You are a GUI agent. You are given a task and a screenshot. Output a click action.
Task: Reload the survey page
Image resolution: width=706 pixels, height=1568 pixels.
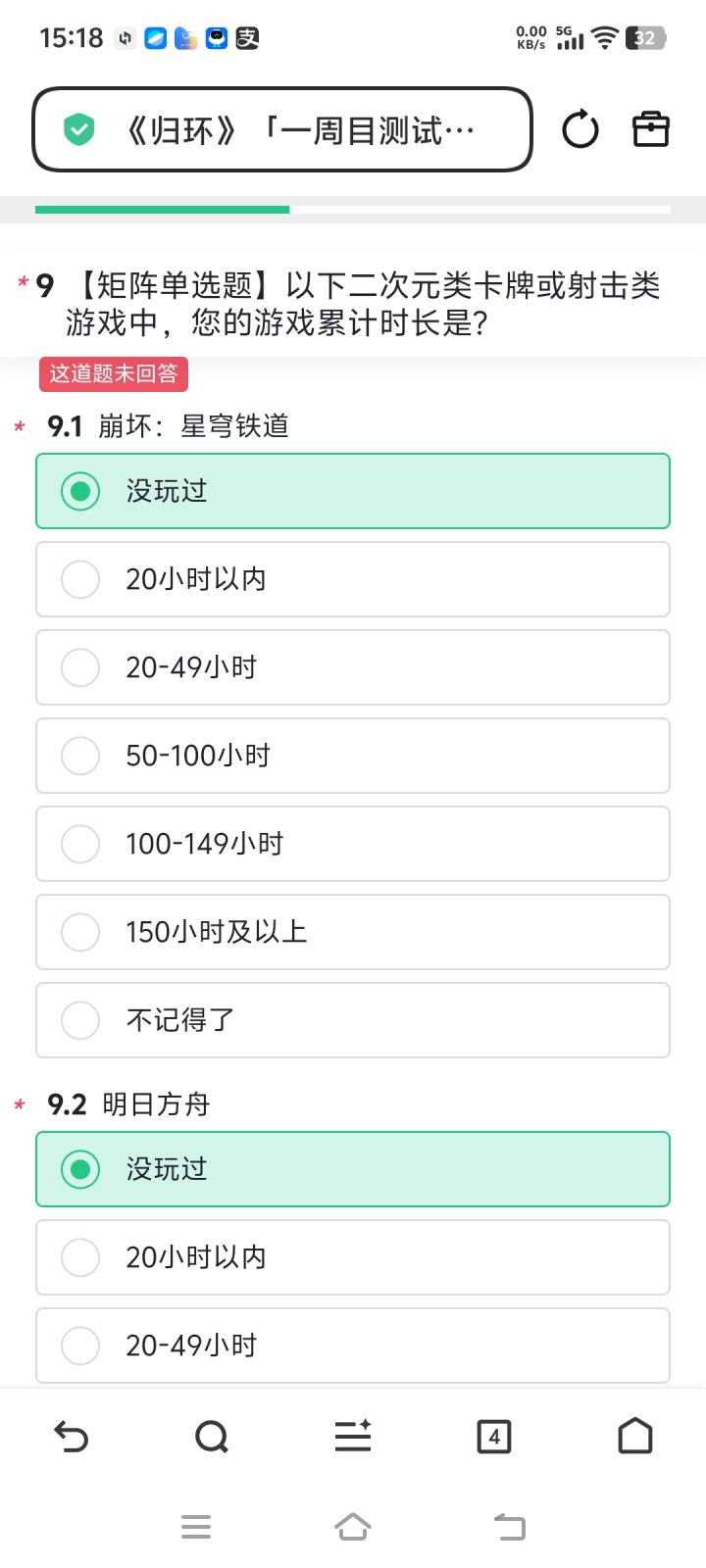click(580, 128)
